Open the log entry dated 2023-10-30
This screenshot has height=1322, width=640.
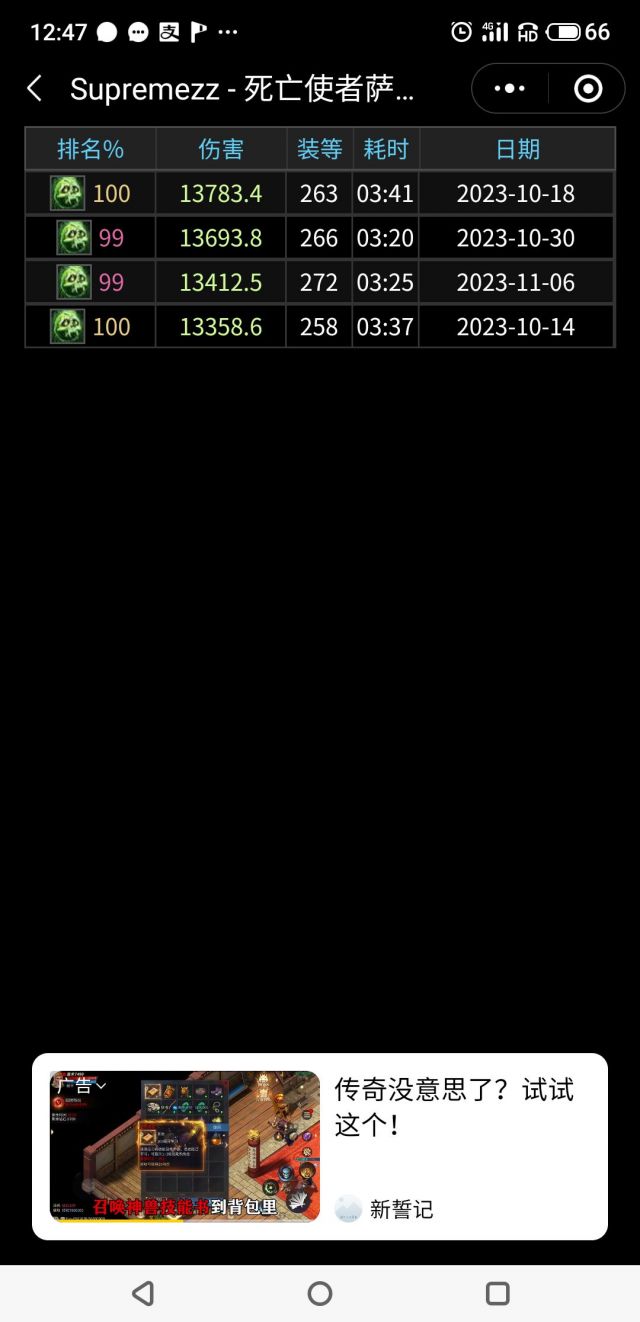click(x=320, y=238)
